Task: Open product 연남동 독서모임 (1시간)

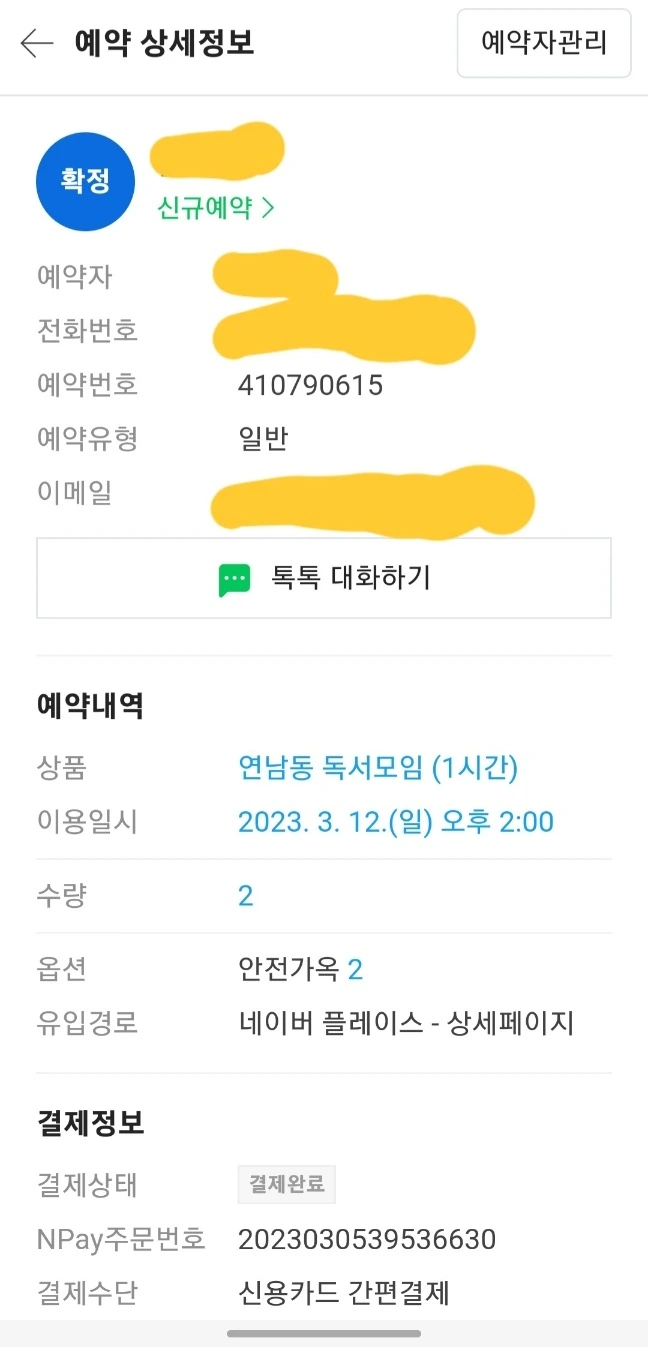Action: pos(378,768)
